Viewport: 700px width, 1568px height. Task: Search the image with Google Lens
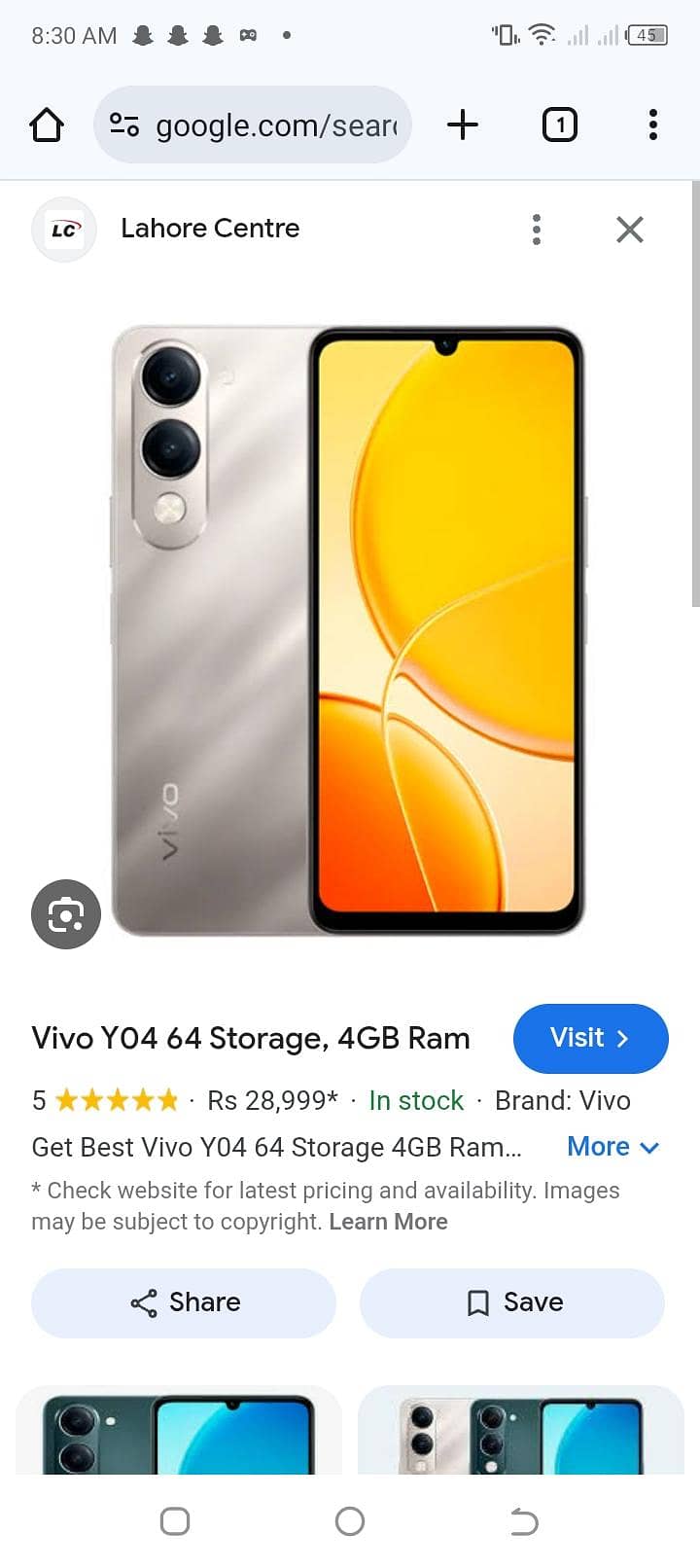[66, 914]
